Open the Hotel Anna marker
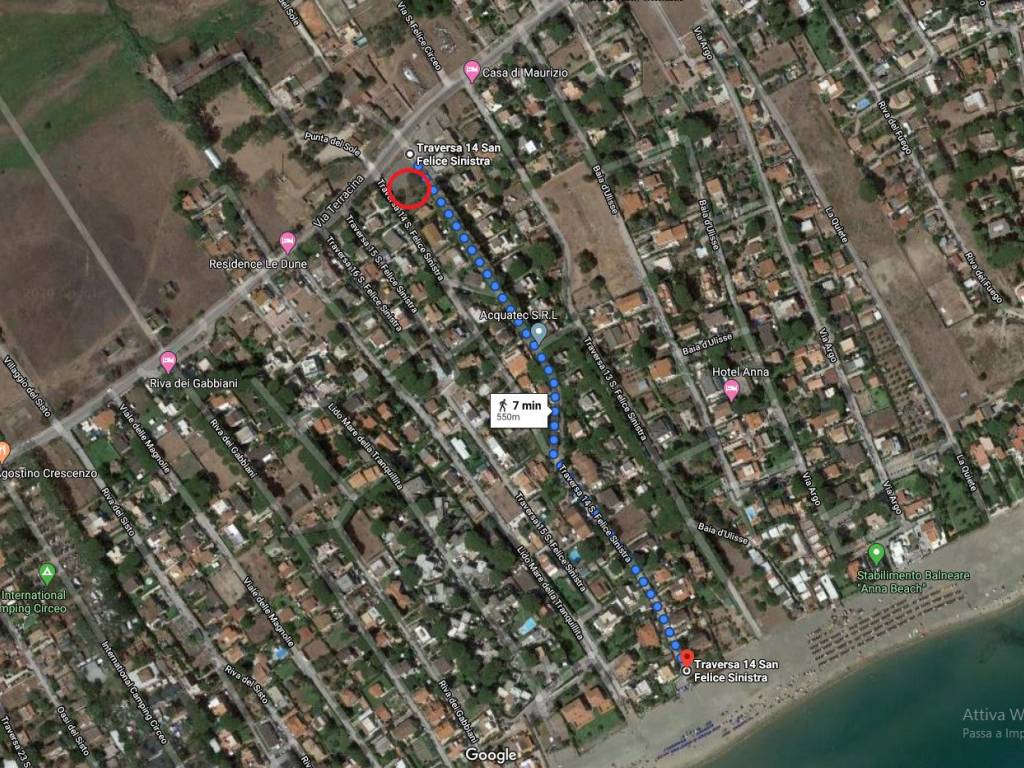 coord(731,390)
